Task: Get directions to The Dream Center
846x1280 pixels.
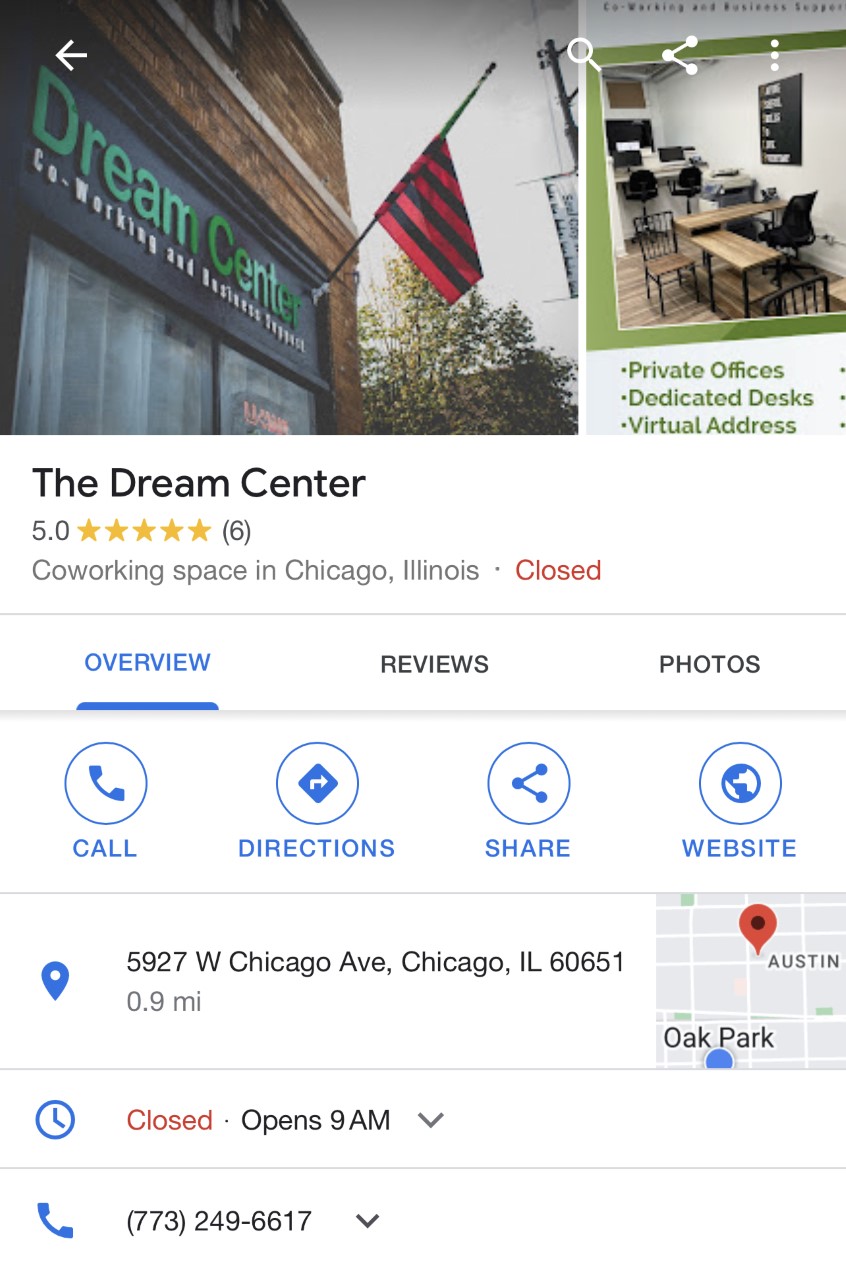Action: point(316,801)
